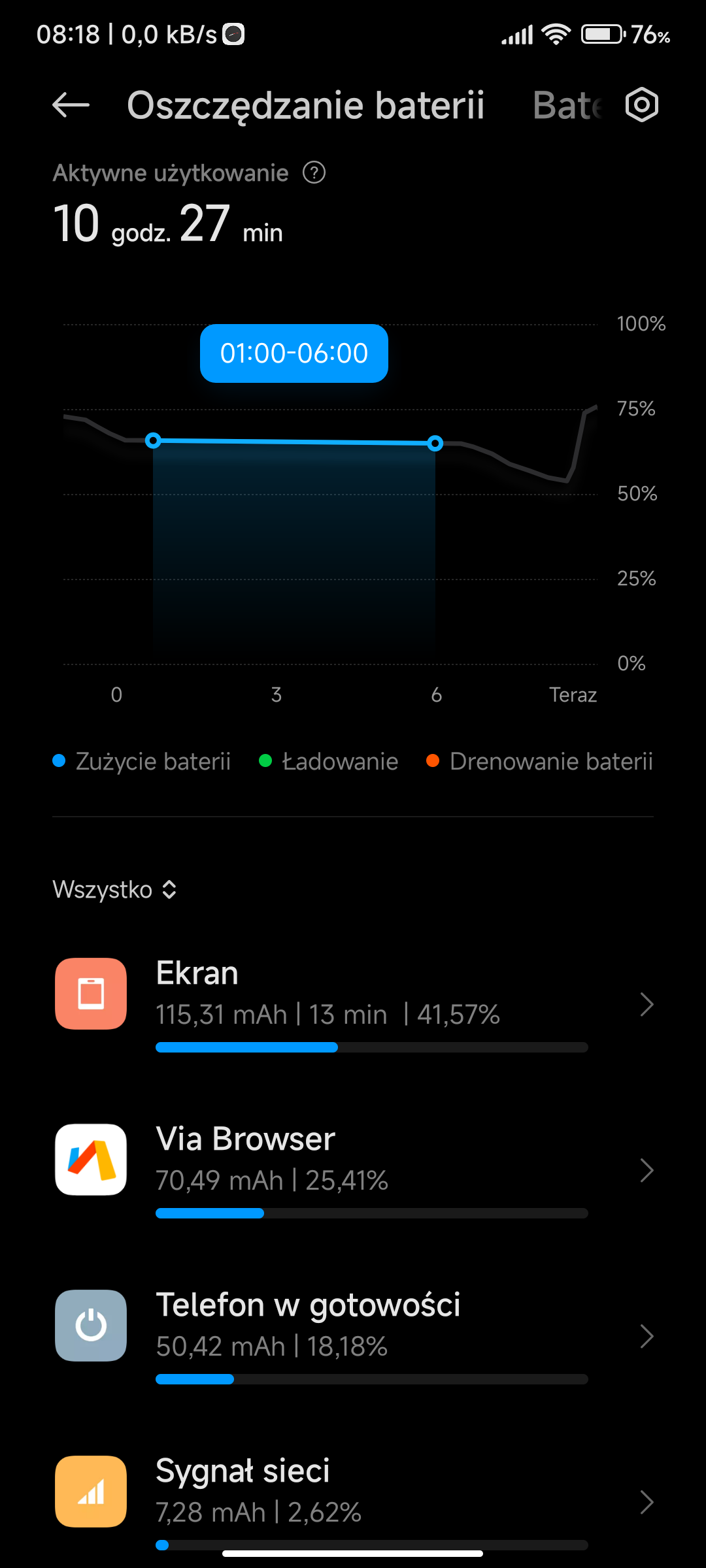The height and width of the screenshot is (1568, 706).
Task: Open Telefon w gotowości usage details
Action: 353,1336
